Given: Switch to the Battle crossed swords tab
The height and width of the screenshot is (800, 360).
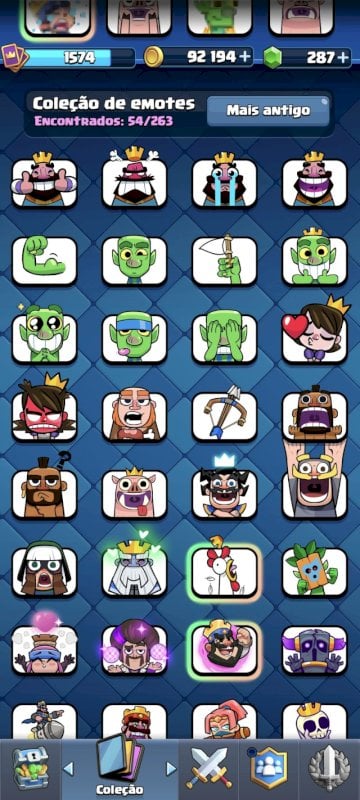Looking at the screenshot, I should point(209,768).
